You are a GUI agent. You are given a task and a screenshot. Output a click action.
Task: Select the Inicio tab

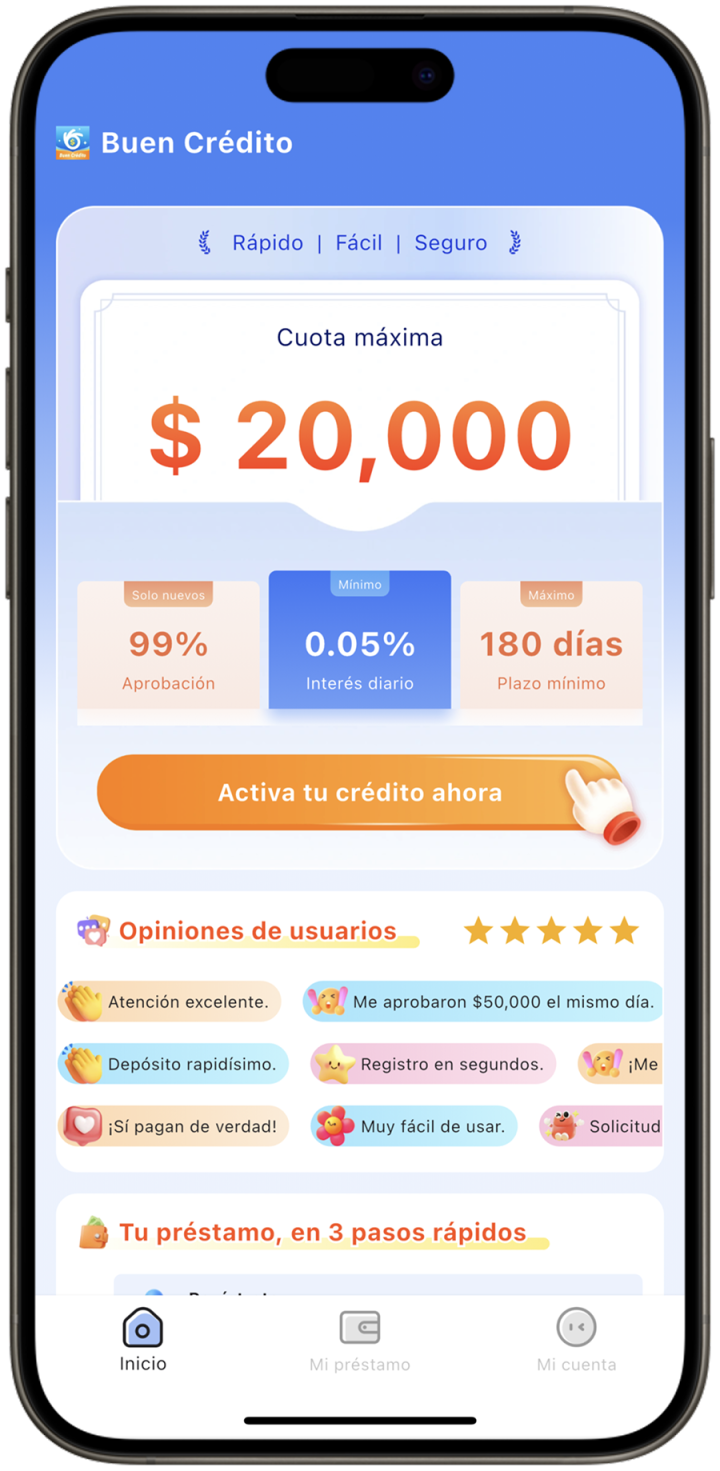pyautogui.click(x=143, y=1341)
